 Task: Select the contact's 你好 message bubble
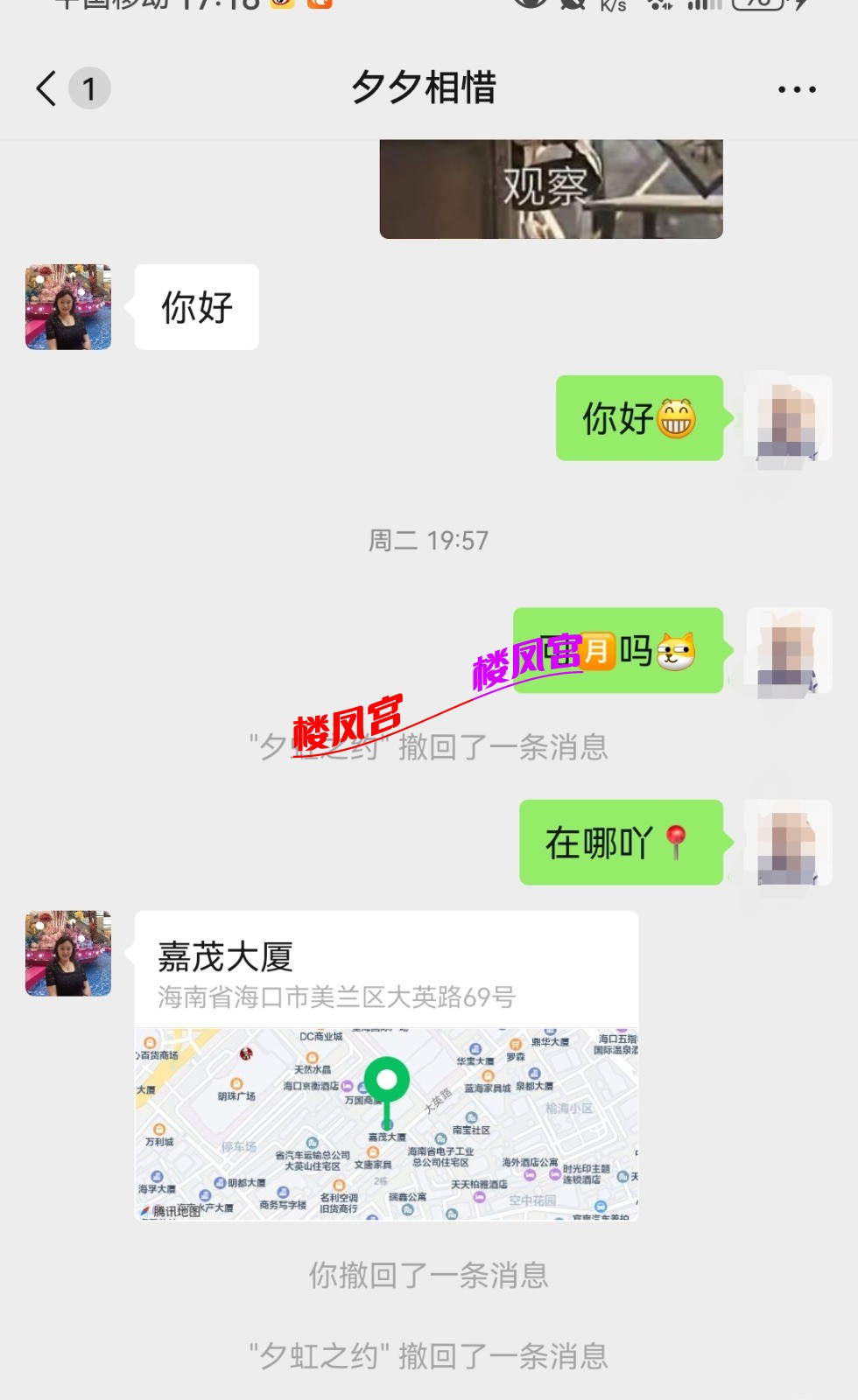tap(196, 307)
